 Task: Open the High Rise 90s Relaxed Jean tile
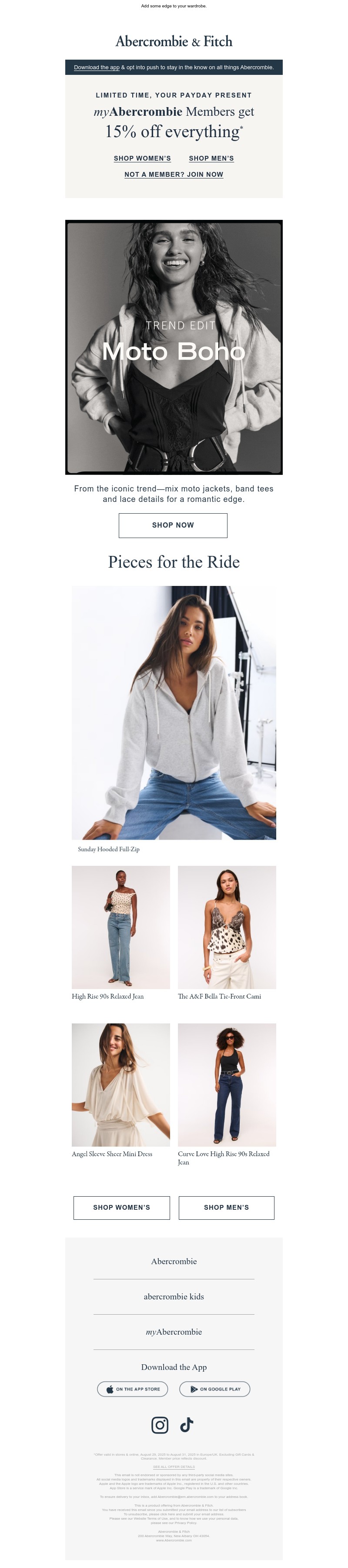click(121, 927)
